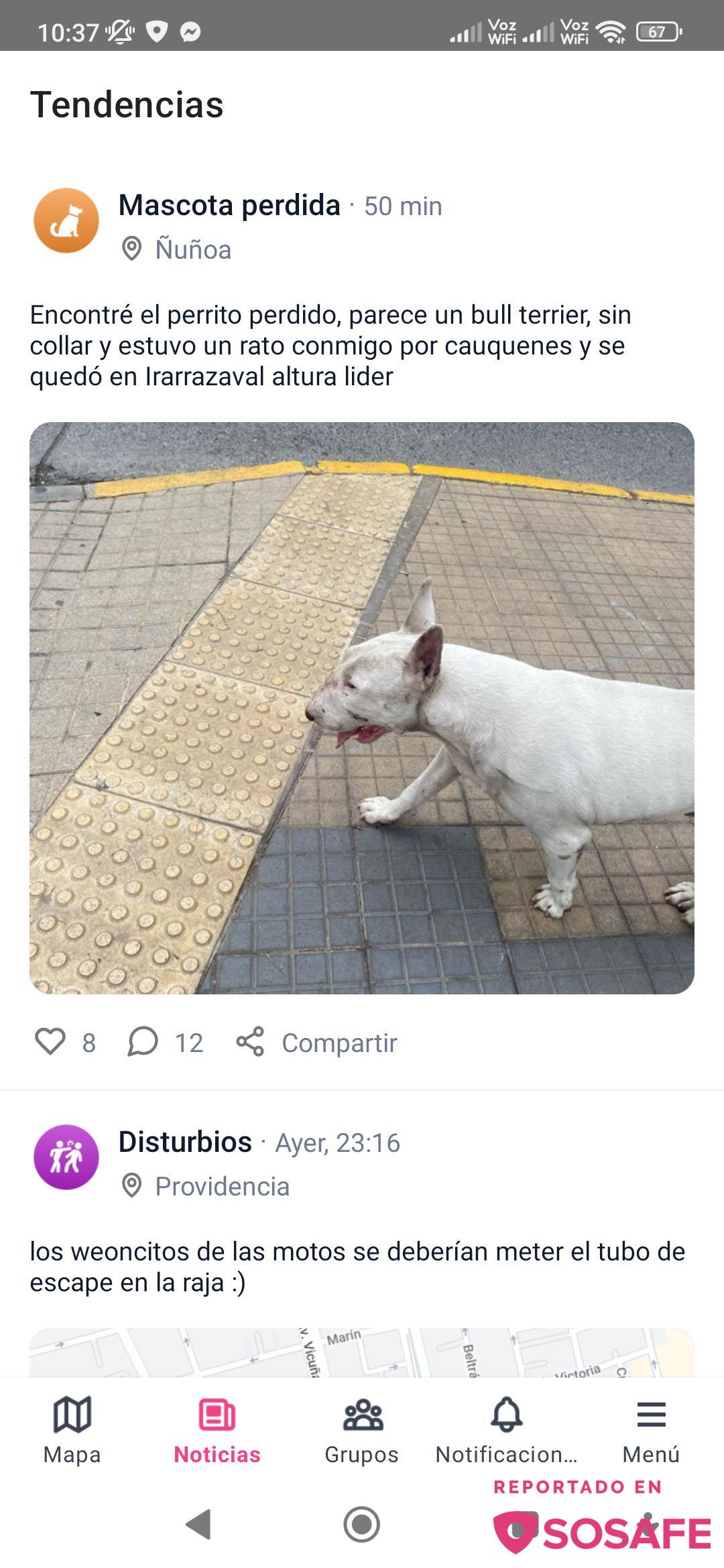This screenshot has width=724, height=1568.
Task: Share the lost pet post via Compartir
Action: coord(318,1043)
